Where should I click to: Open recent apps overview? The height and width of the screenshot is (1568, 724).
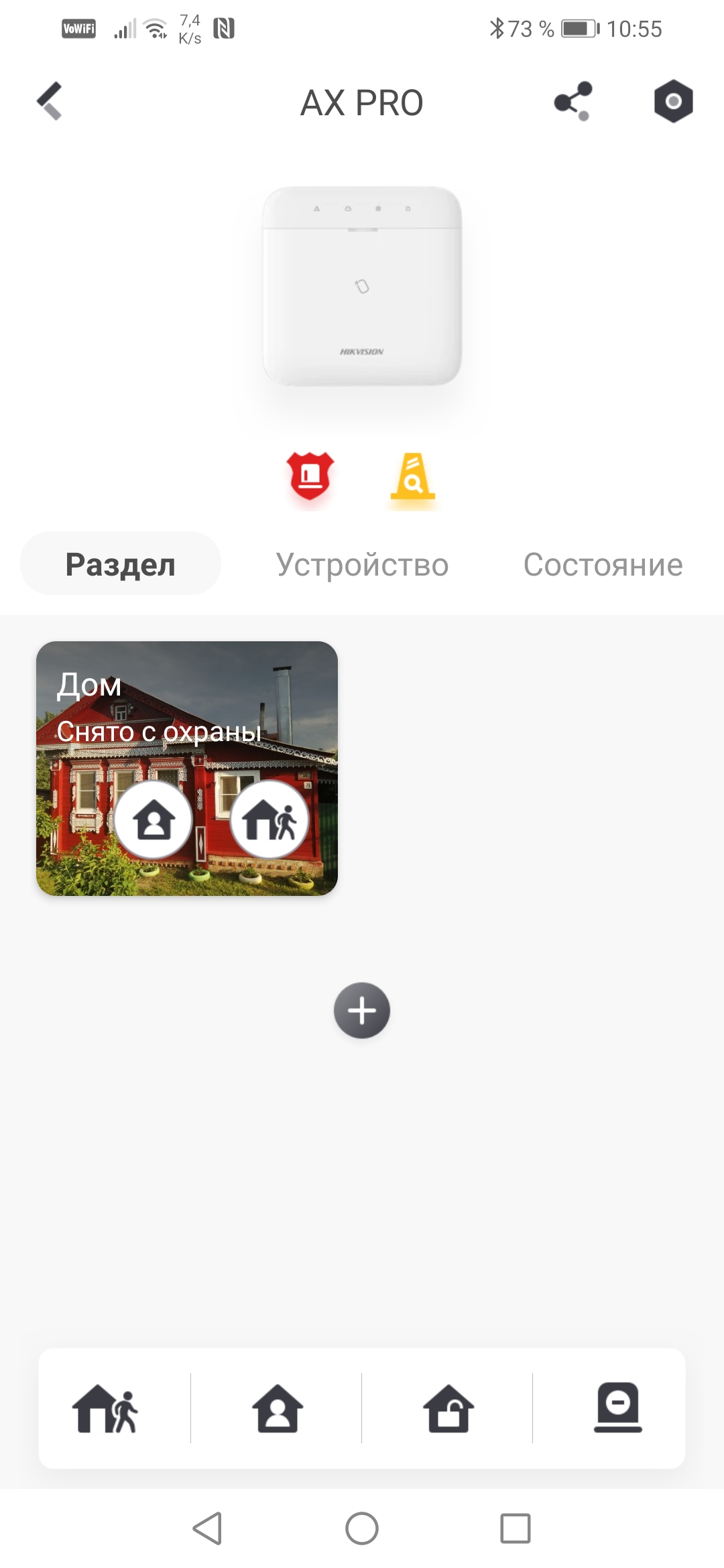click(x=515, y=1528)
